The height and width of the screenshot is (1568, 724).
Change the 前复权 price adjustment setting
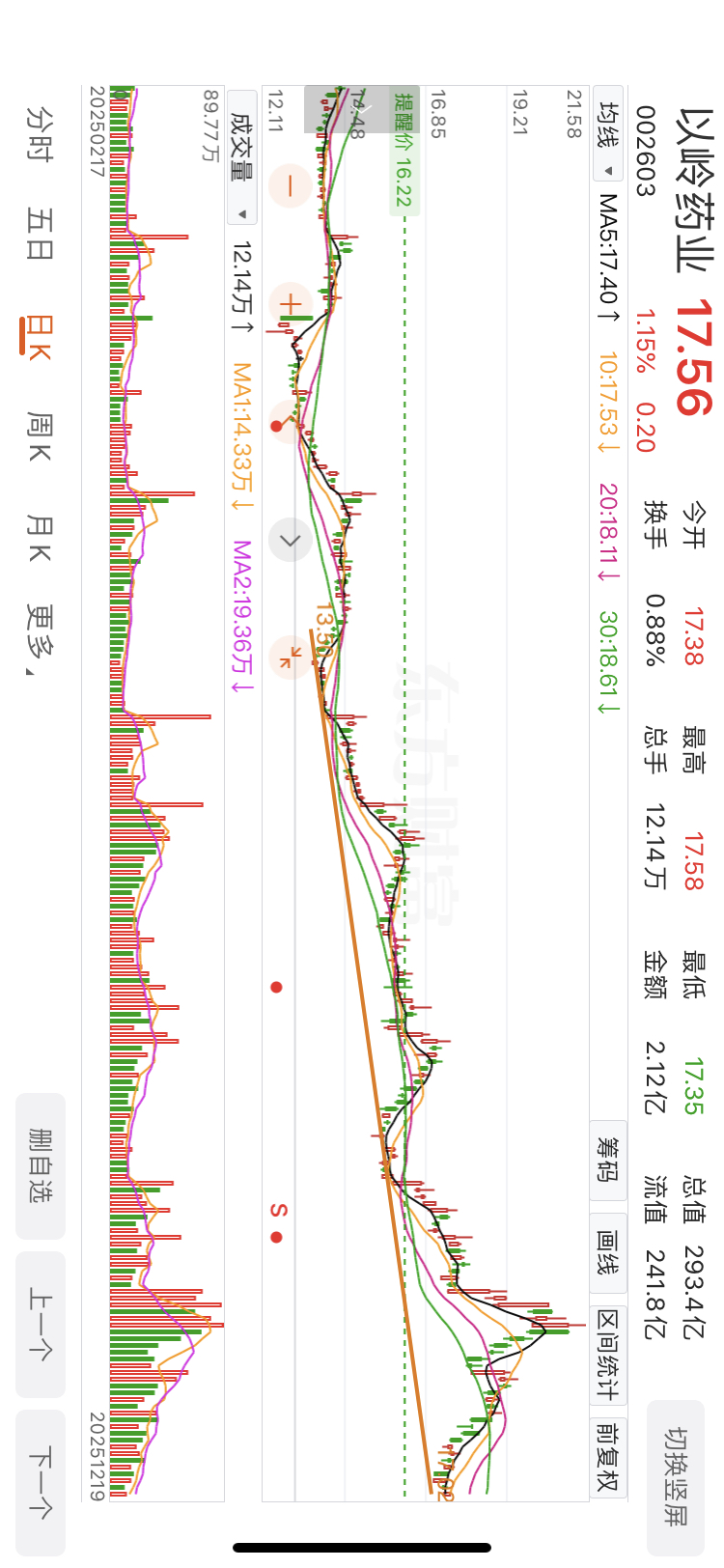coord(608,1457)
